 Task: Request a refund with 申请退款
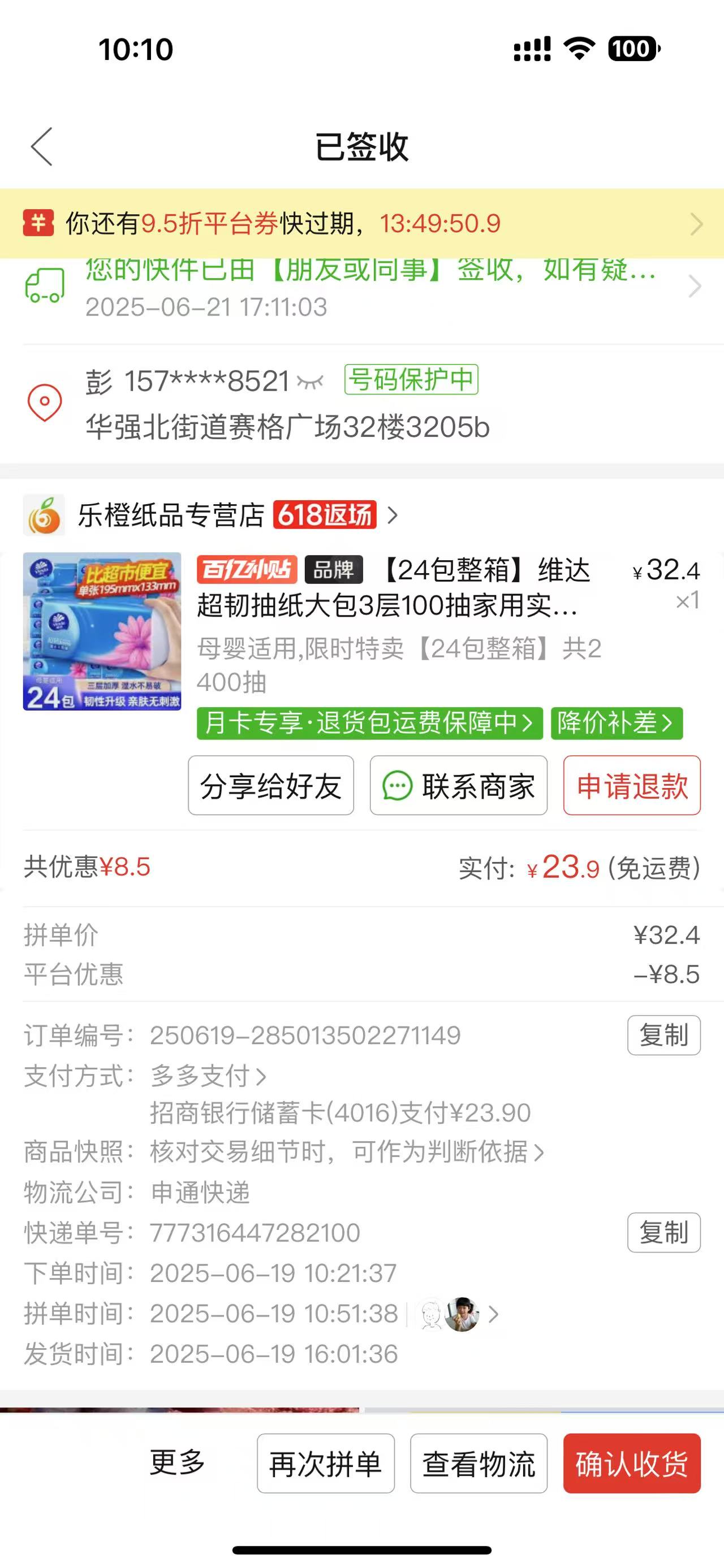[x=631, y=785]
